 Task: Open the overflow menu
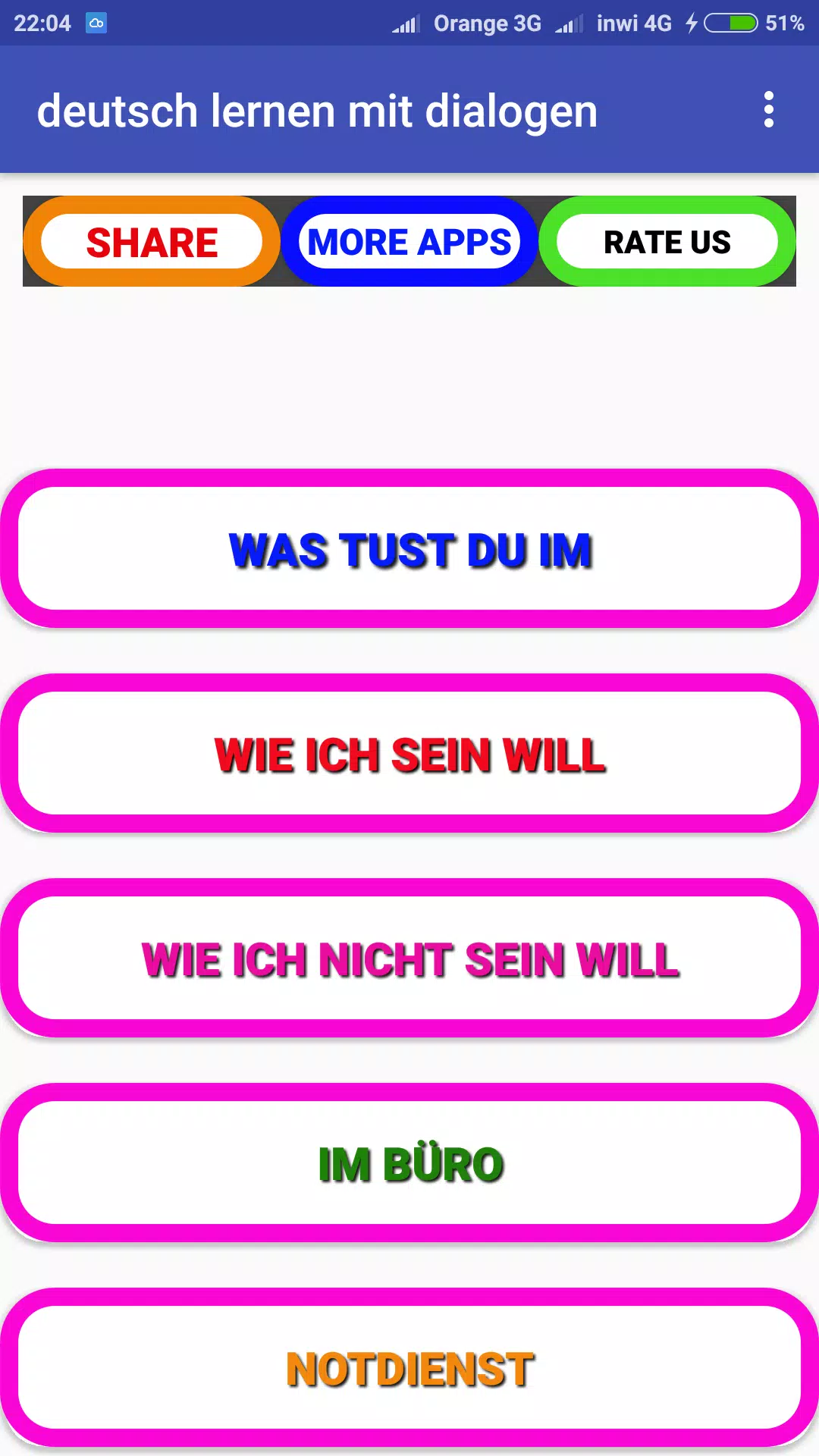tap(768, 110)
